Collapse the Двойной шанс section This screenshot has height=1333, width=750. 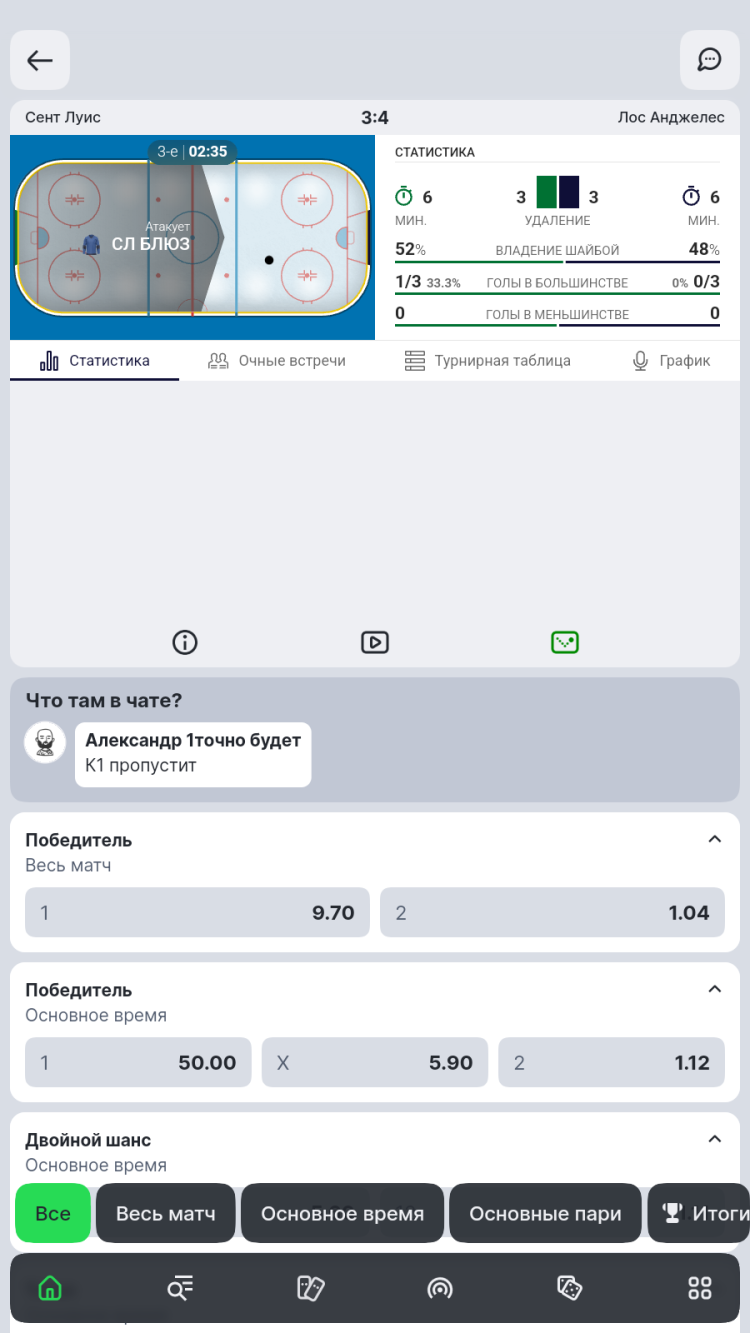tap(714, 1138)
